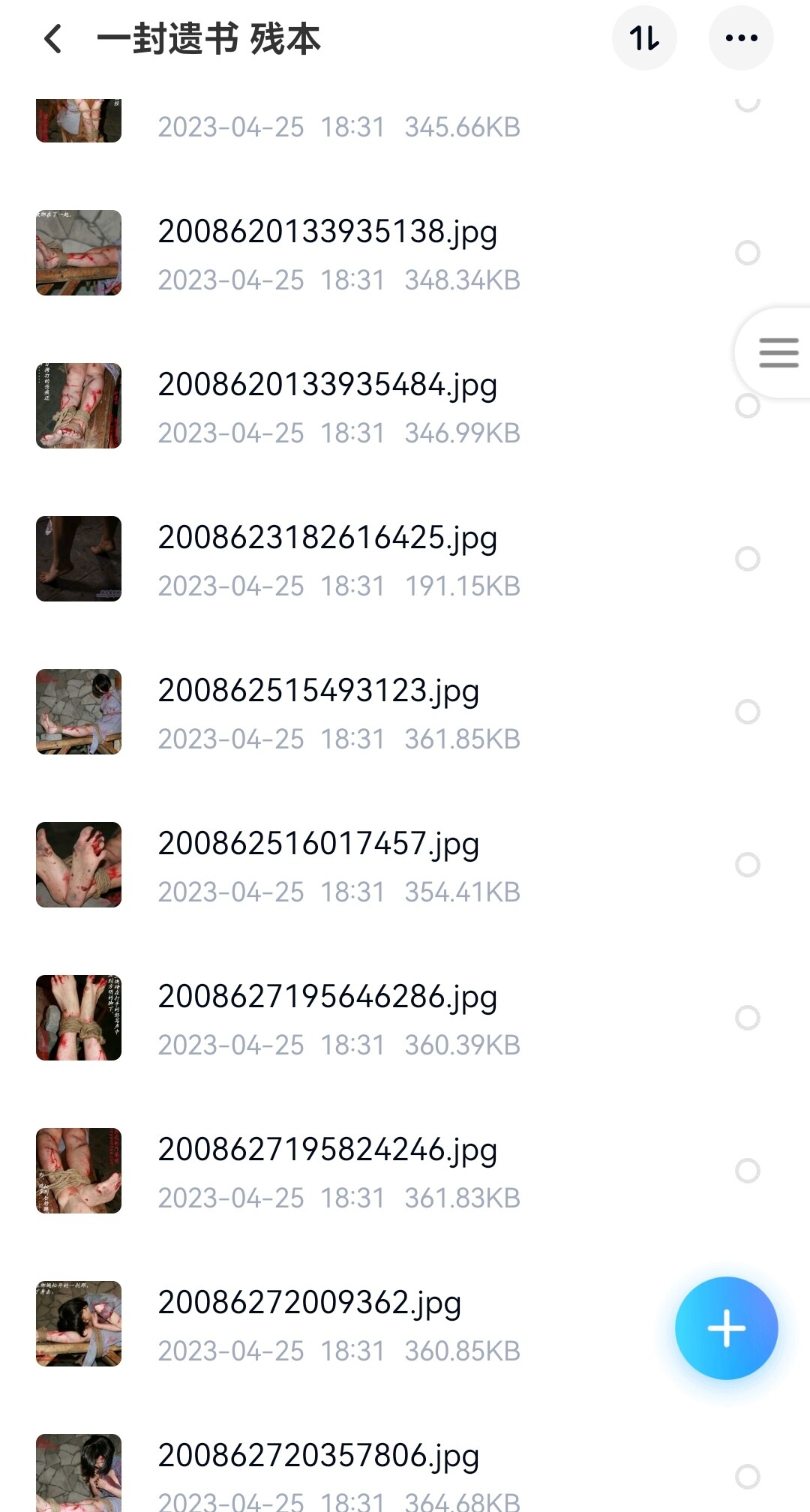The width and height of the screenshot is (810, 1512).
Task: Select 2008627195824246.jpg using its circle
Action: click(x=748, y=1171)
